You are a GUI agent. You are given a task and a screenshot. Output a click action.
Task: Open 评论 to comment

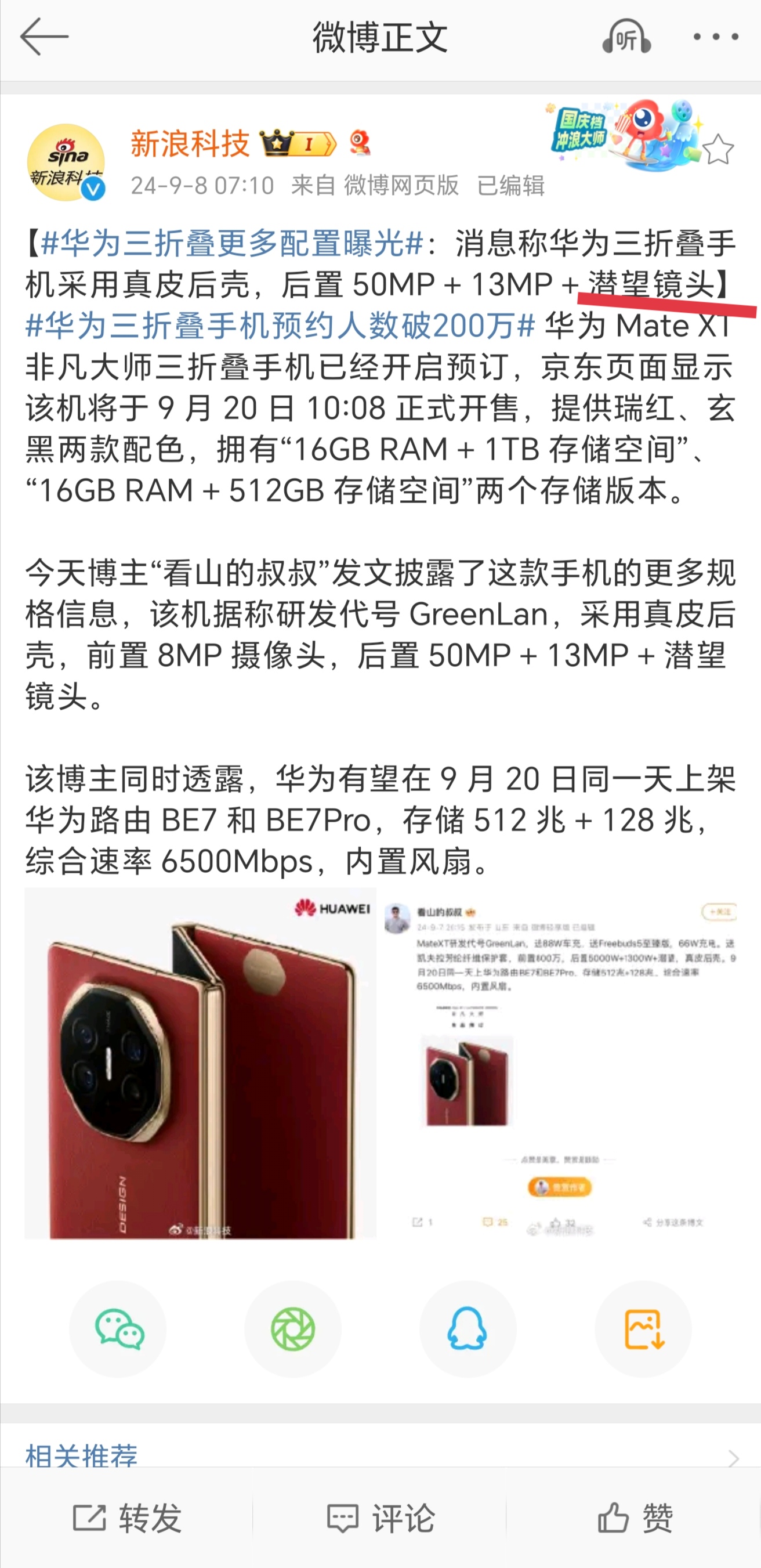click(x=380, y=1518)
